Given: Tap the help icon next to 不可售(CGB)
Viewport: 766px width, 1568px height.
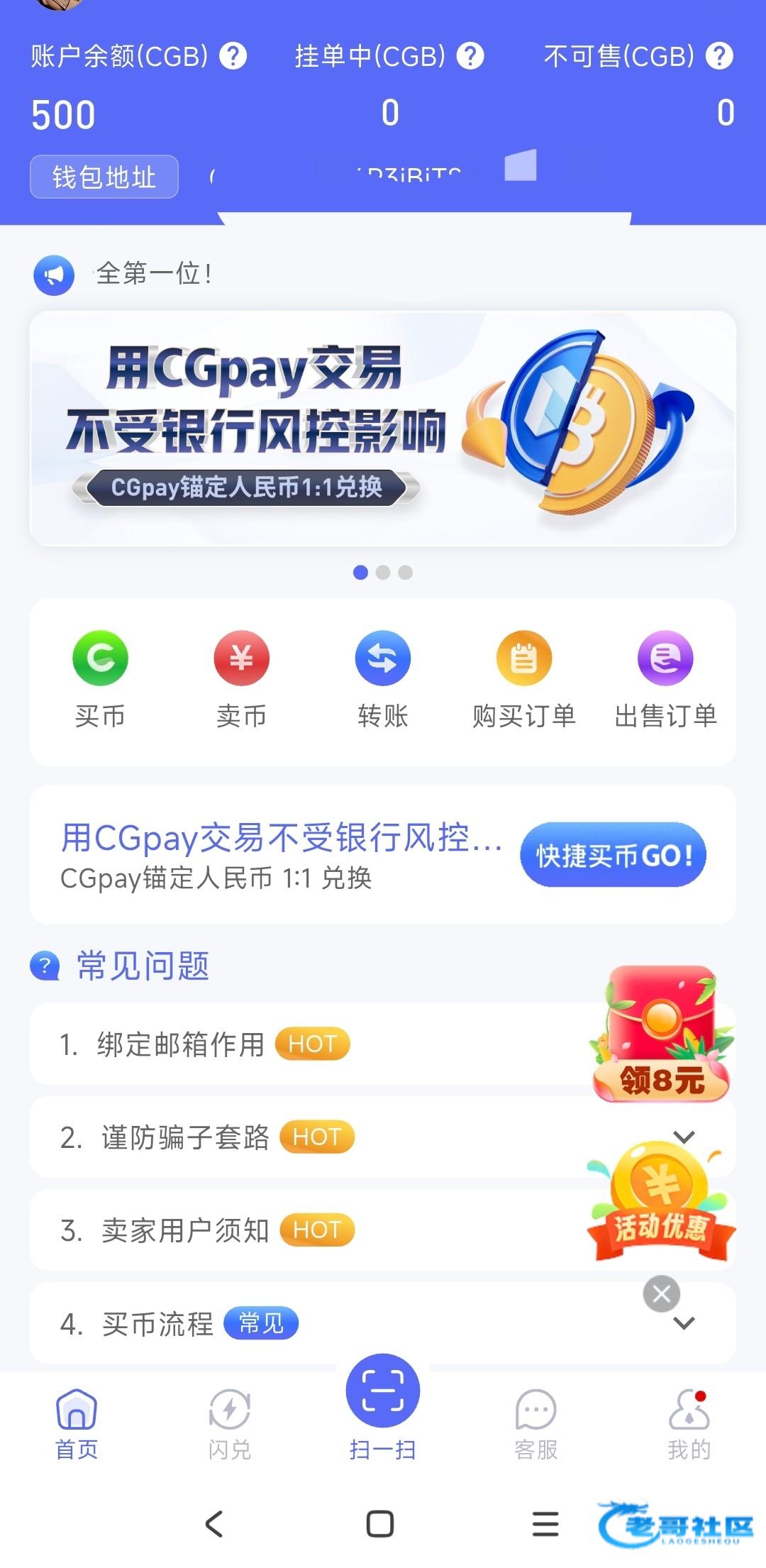Looking at the screenshot, I should 719,55.
